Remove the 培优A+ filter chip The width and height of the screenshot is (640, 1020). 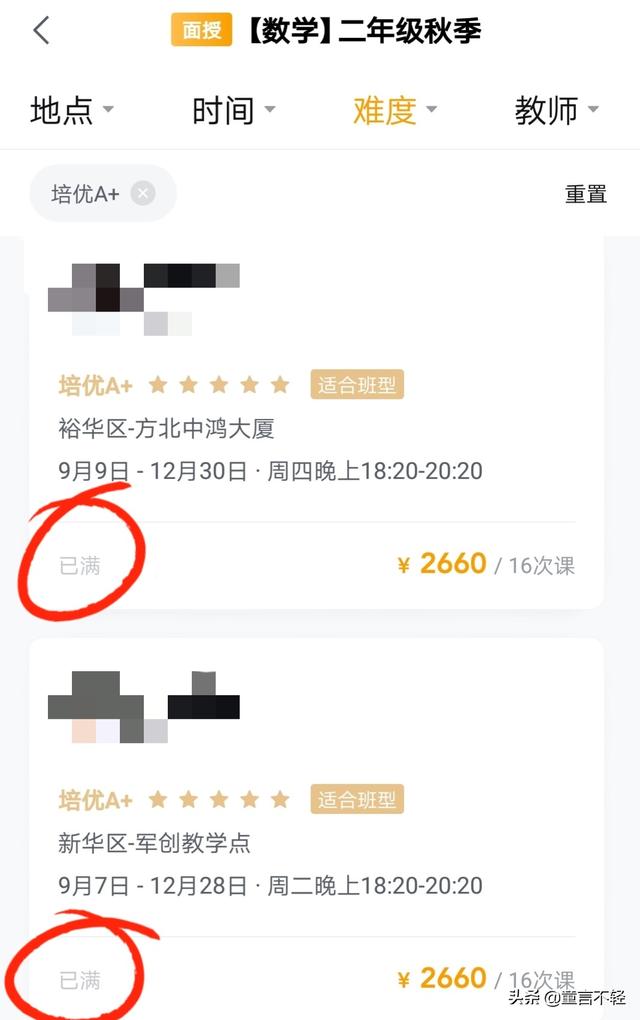point(143,193)
